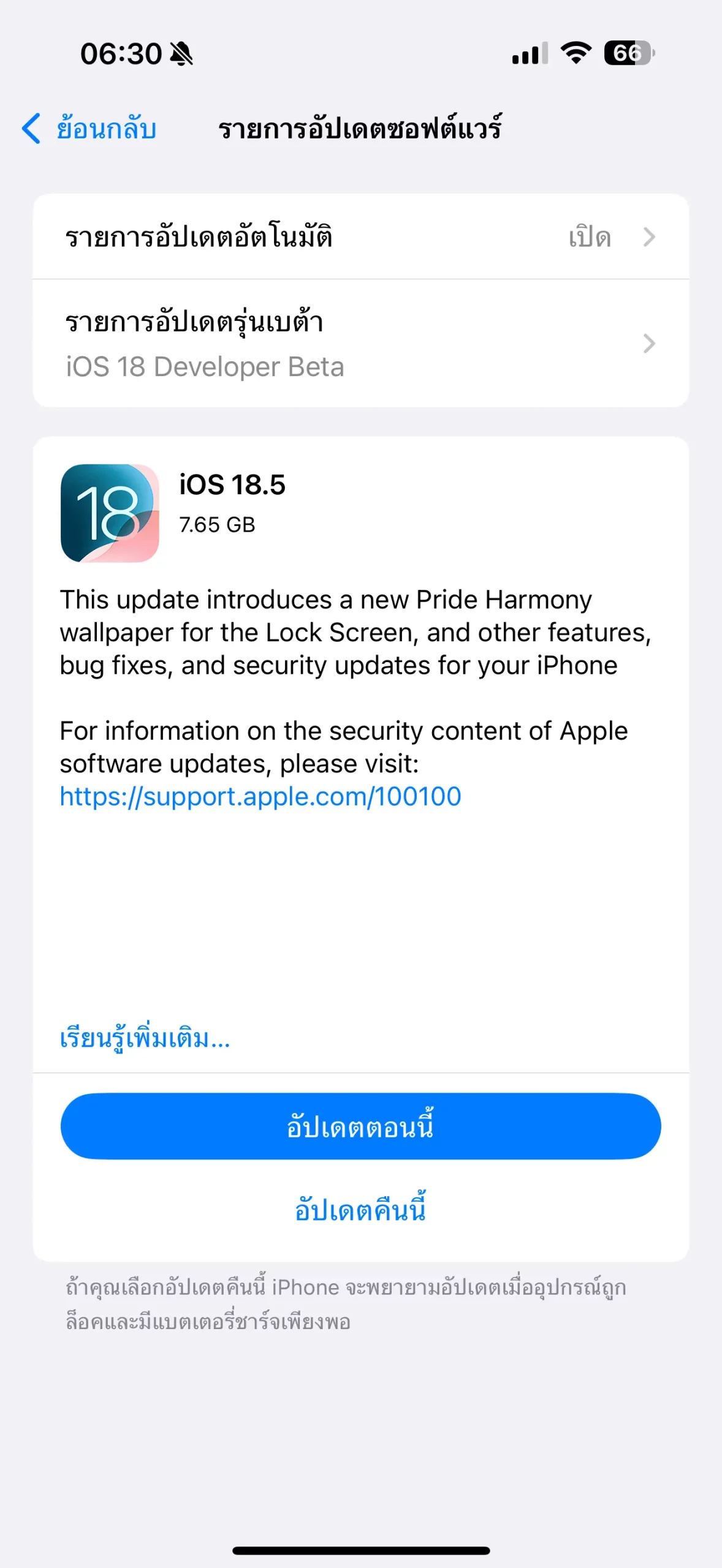Screen dimensions: 722x1568
Task: Choose อัปเดตคืนนี้ to update tonight
Action: pyautogui.click(x=360, y=1210)
